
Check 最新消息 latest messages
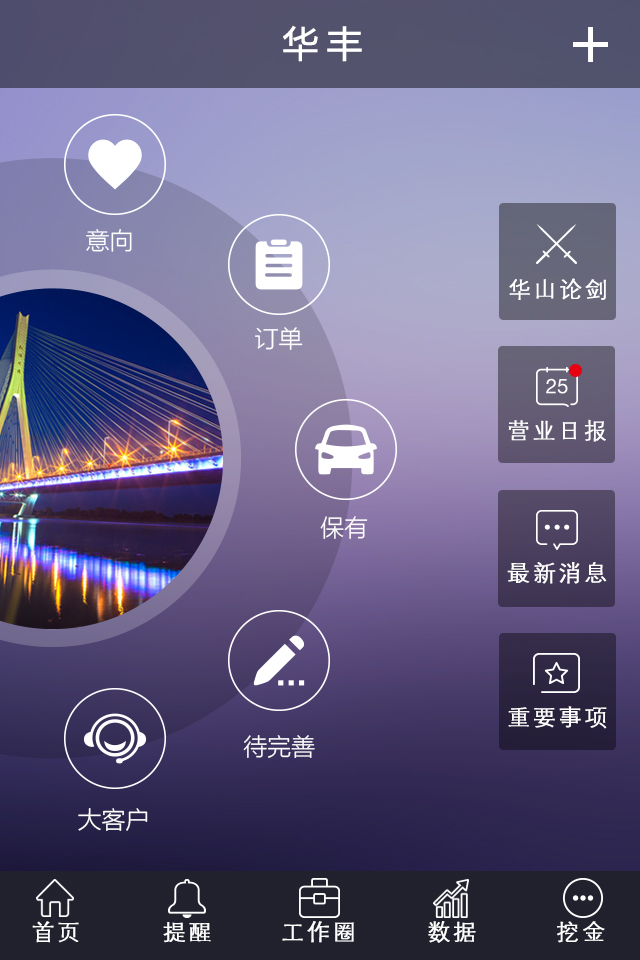click(x=556, y=548)
